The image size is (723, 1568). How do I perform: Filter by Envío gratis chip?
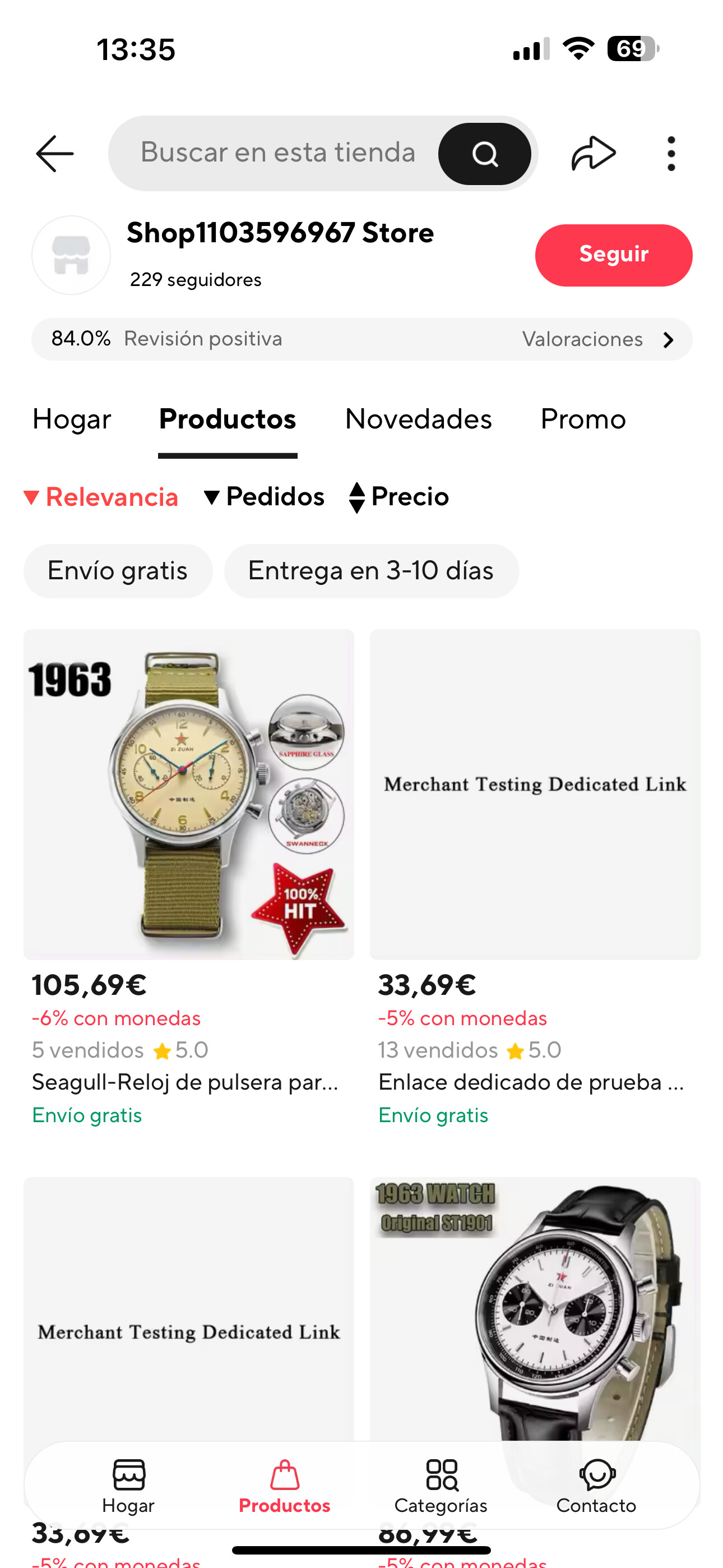click(118, 571)
